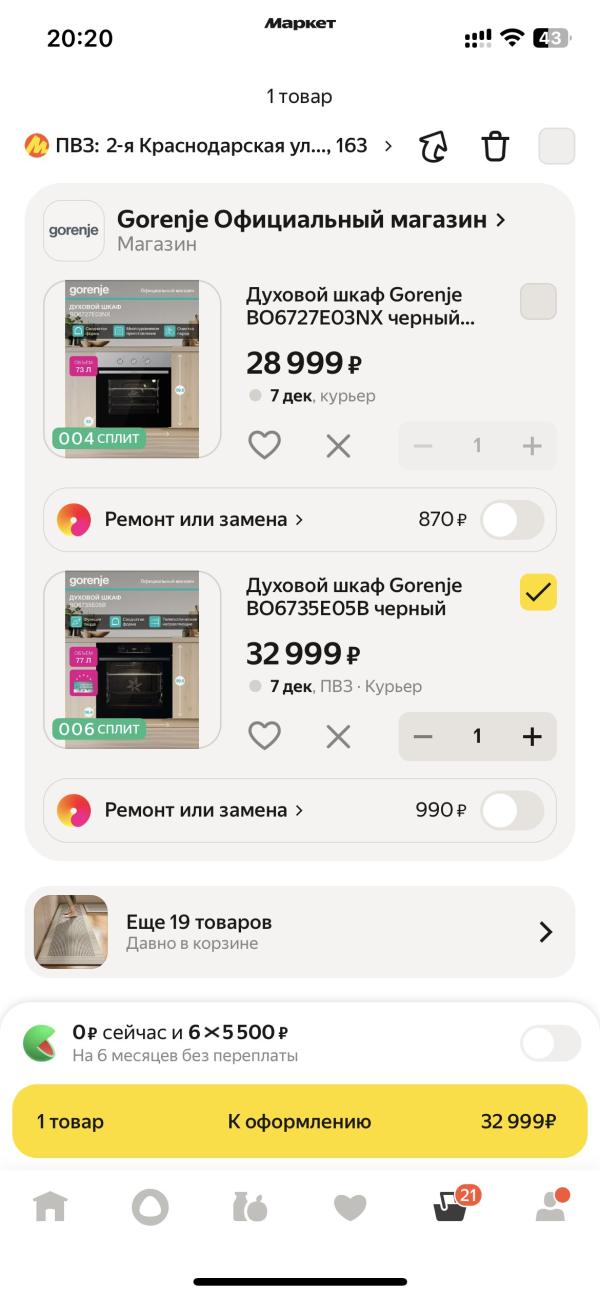Favorite the BO6735E05B oven

click(264, 737)
